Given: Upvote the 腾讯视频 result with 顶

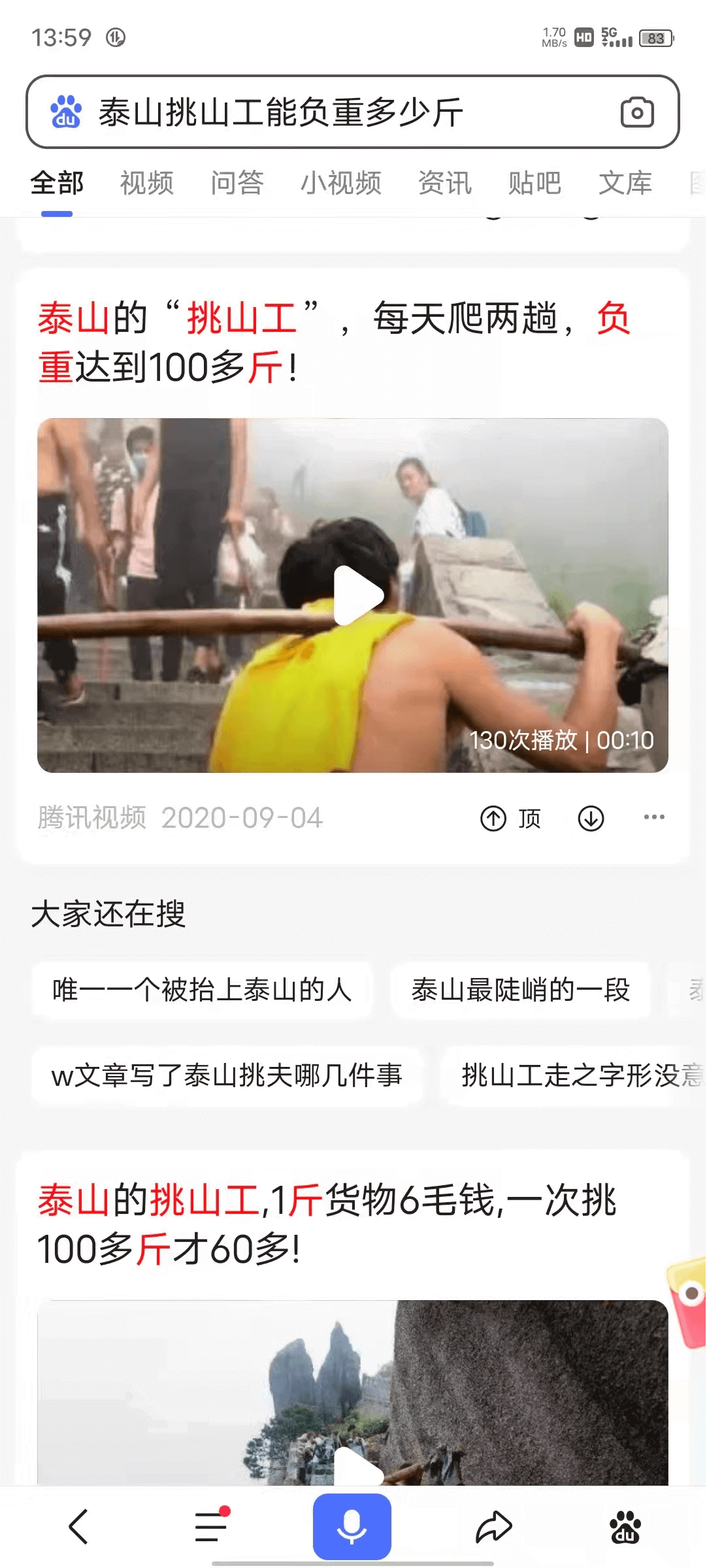Looking at the screenshot, I should (511, 818).
